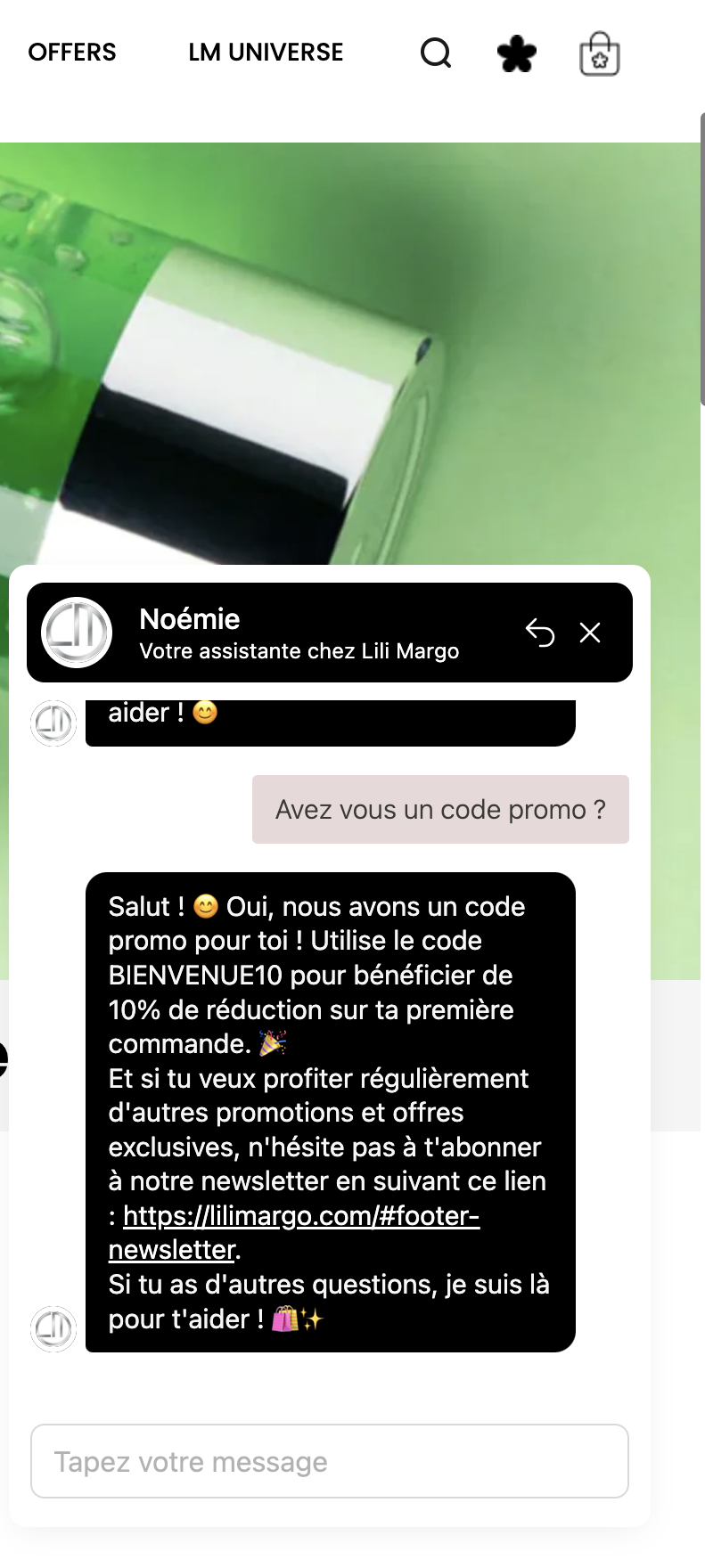Open the shopping bag cart

pyautogui.click(x=600, y=54)
